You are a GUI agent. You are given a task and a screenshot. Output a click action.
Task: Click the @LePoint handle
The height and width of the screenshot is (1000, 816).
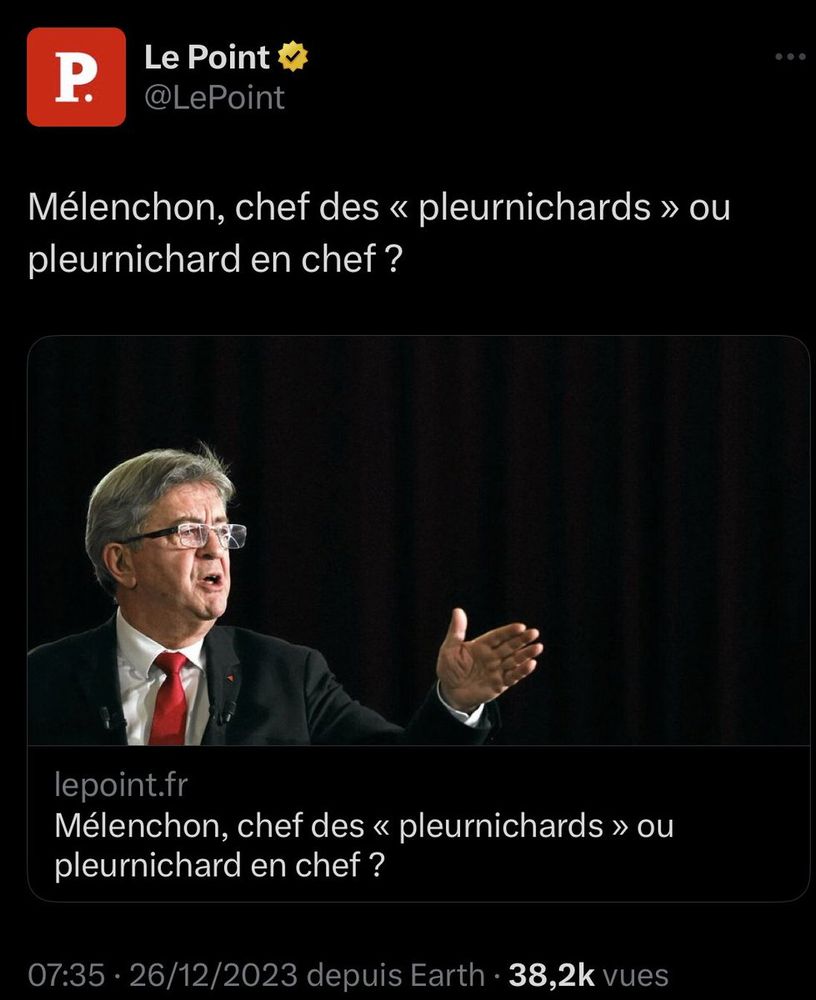214,98
